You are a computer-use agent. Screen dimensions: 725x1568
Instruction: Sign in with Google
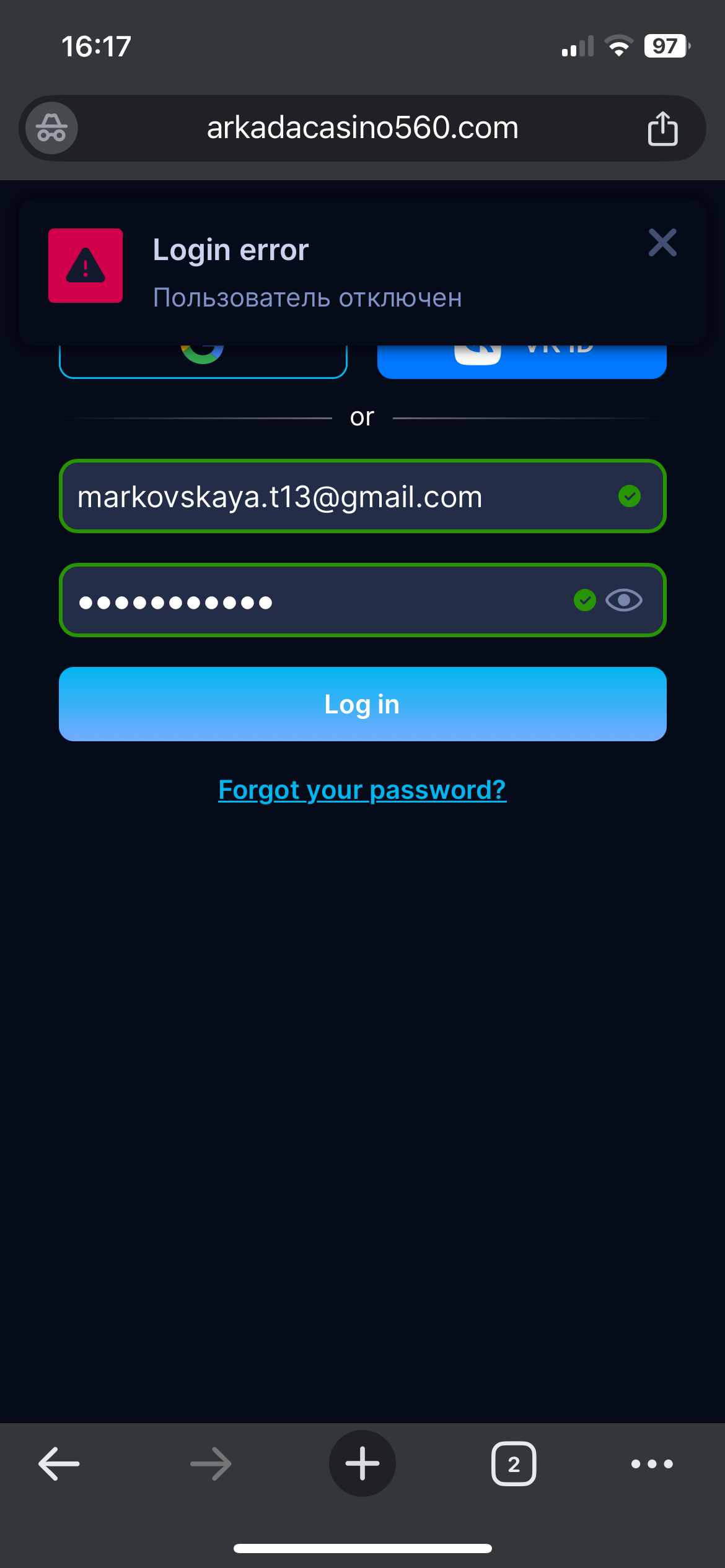coord(203,362)
